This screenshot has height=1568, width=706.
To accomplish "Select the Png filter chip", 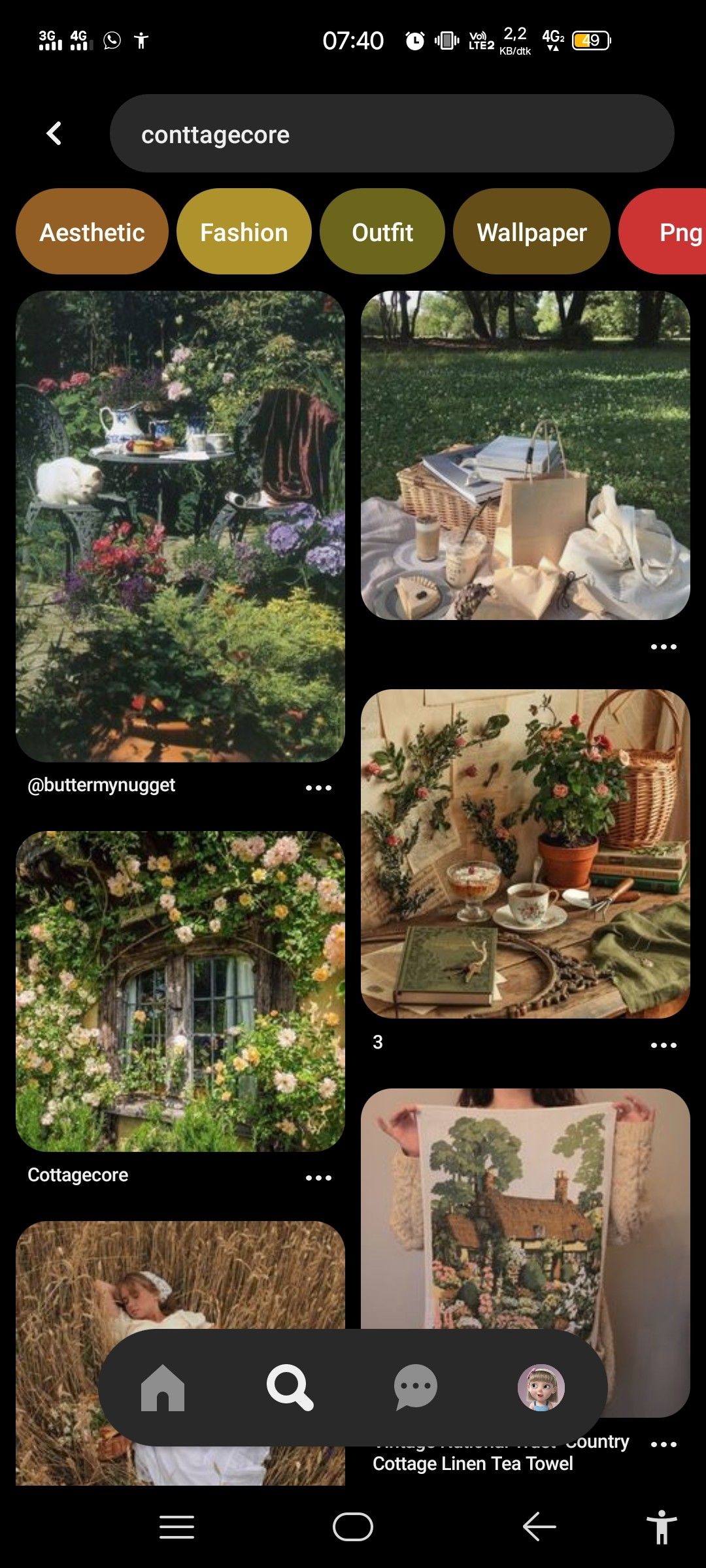I will (673, 232).
